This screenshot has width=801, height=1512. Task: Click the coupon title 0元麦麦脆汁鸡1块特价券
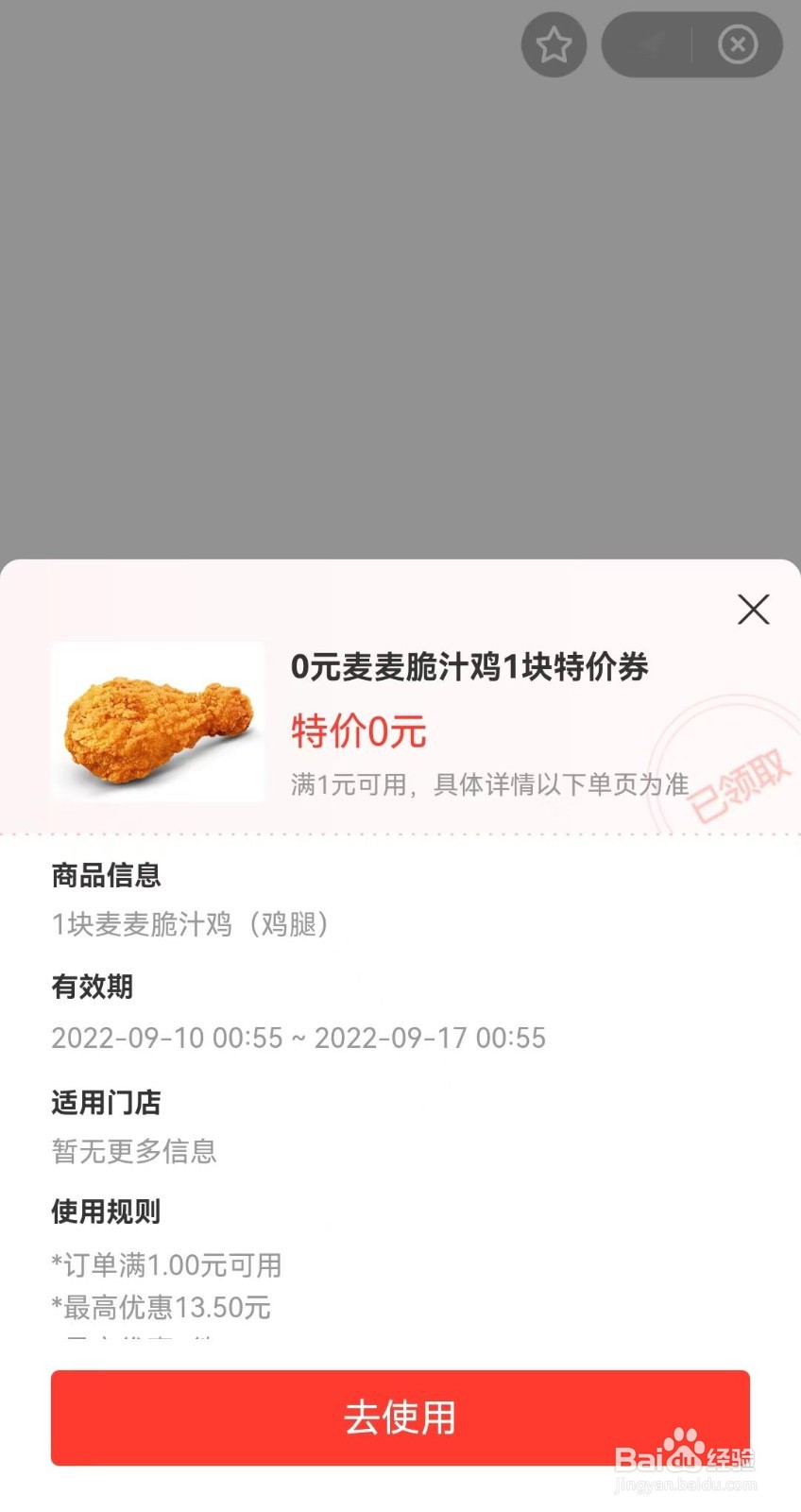[469, 668]
